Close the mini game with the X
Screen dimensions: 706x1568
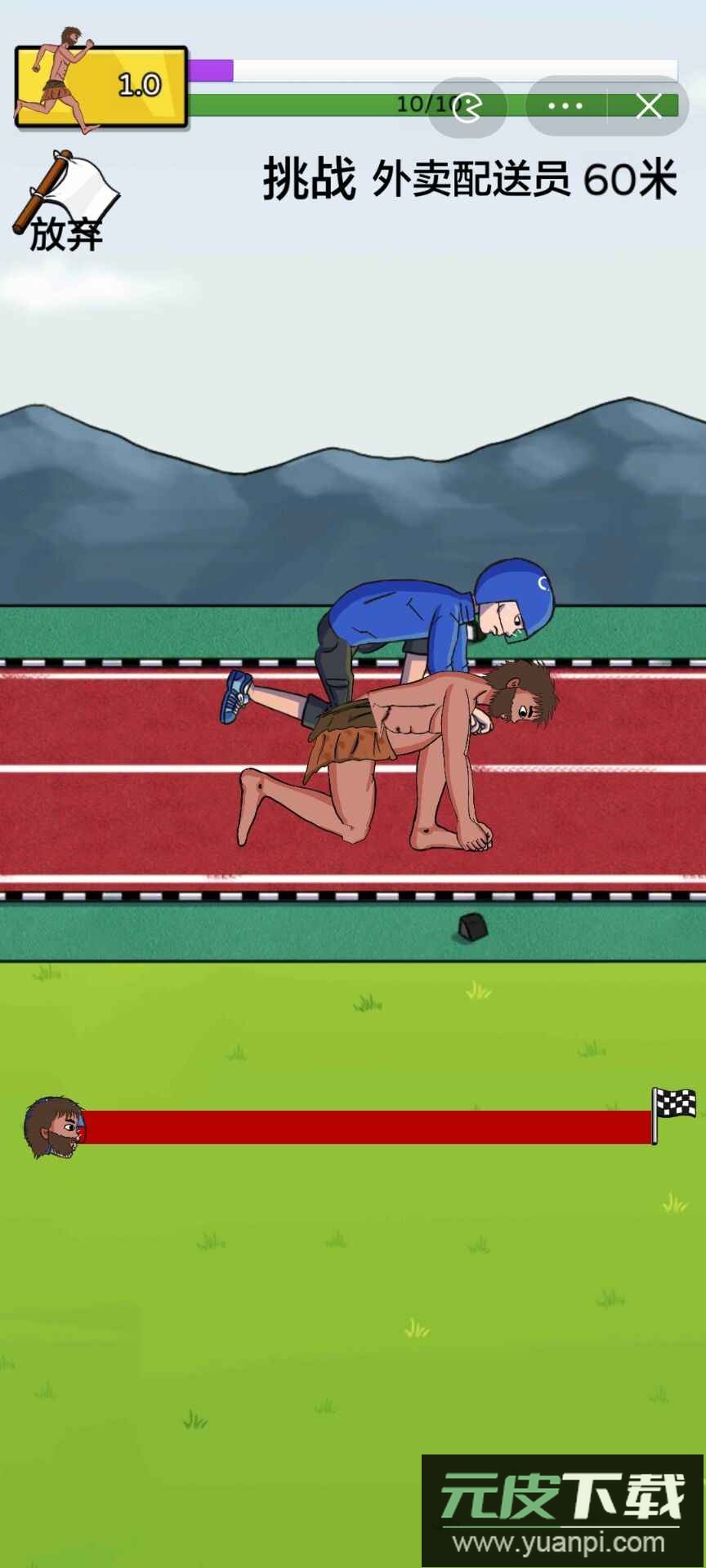(649, 106)
